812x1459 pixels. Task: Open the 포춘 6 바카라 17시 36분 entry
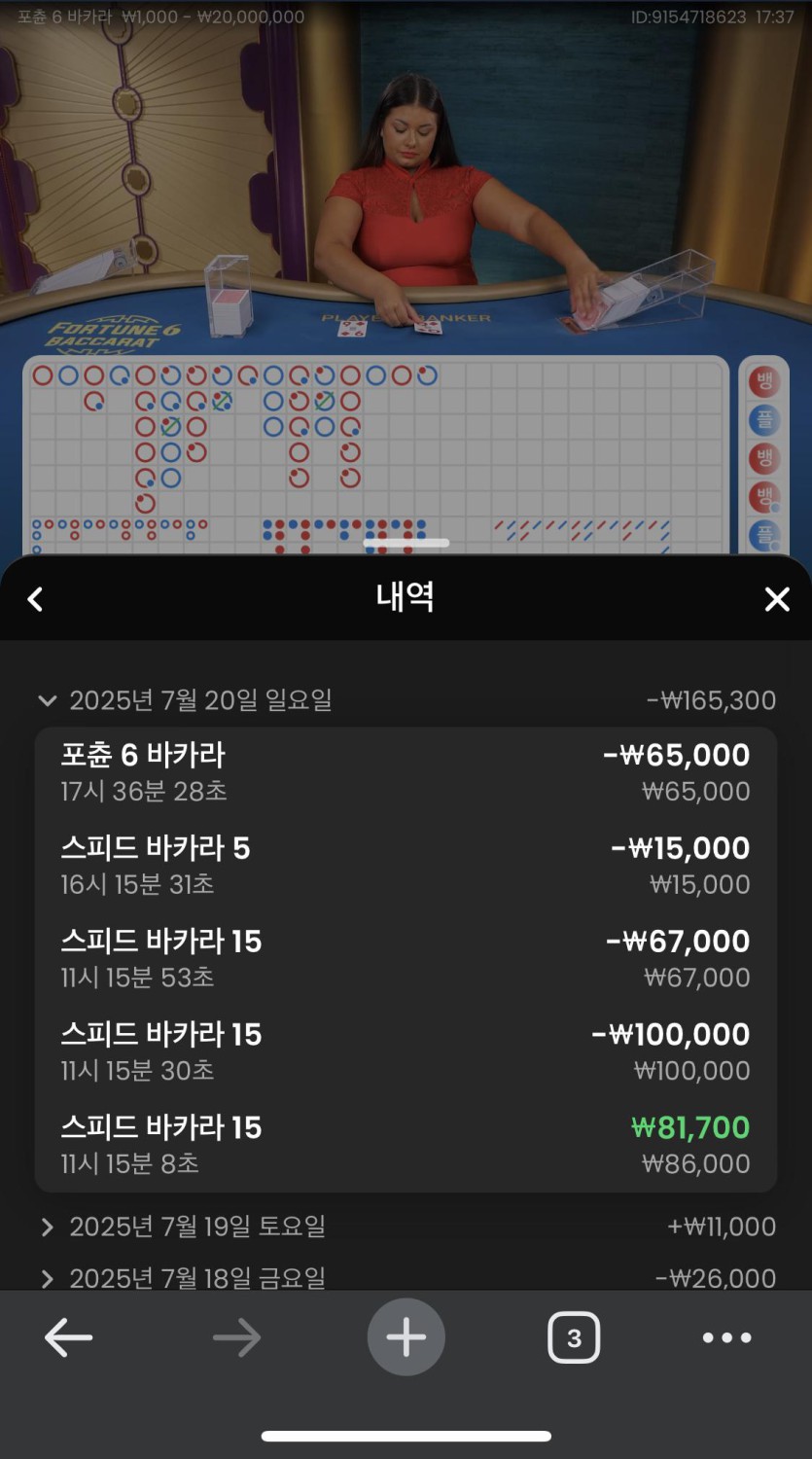405,772
